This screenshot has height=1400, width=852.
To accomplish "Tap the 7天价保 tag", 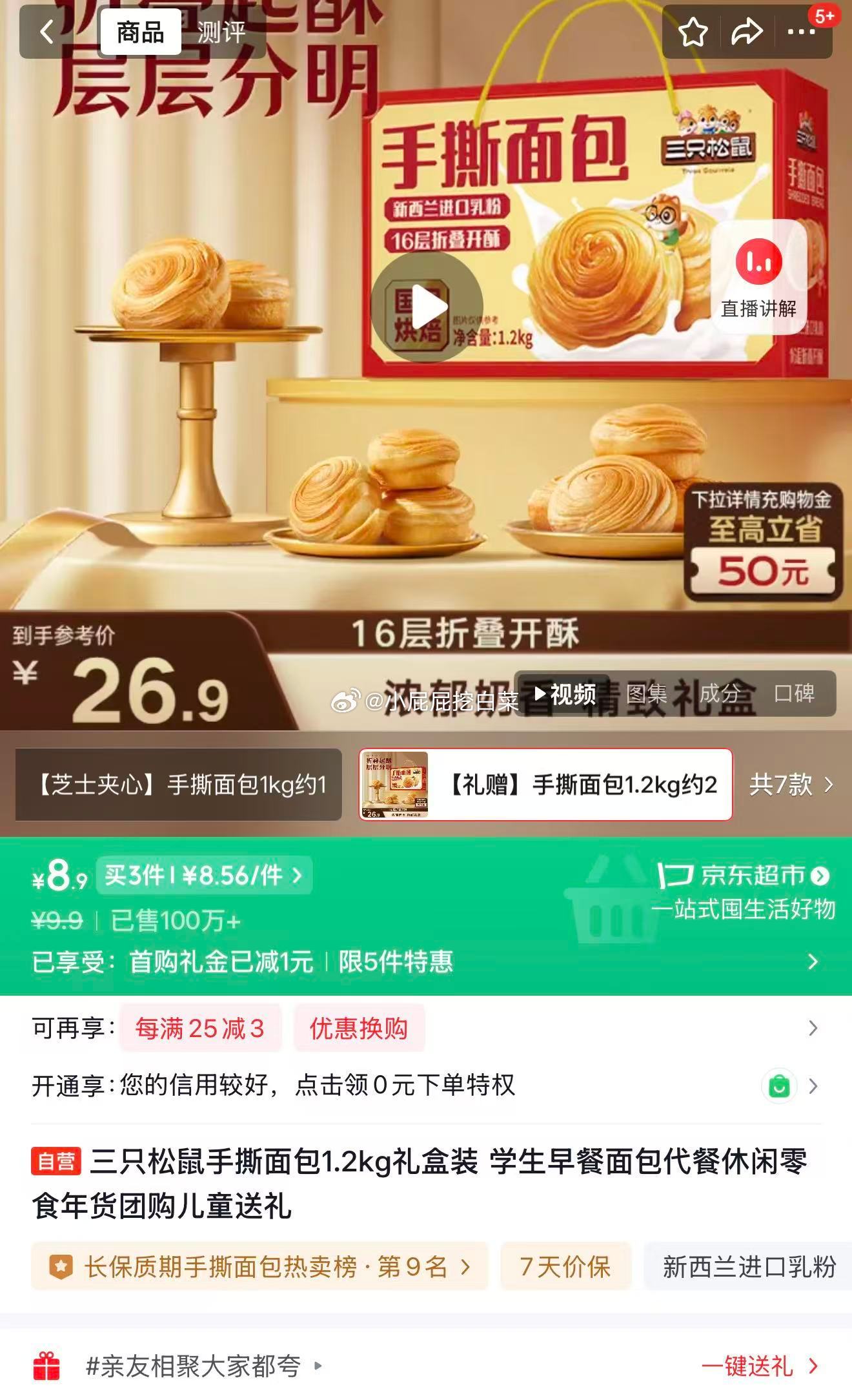I will point(565,1266).
